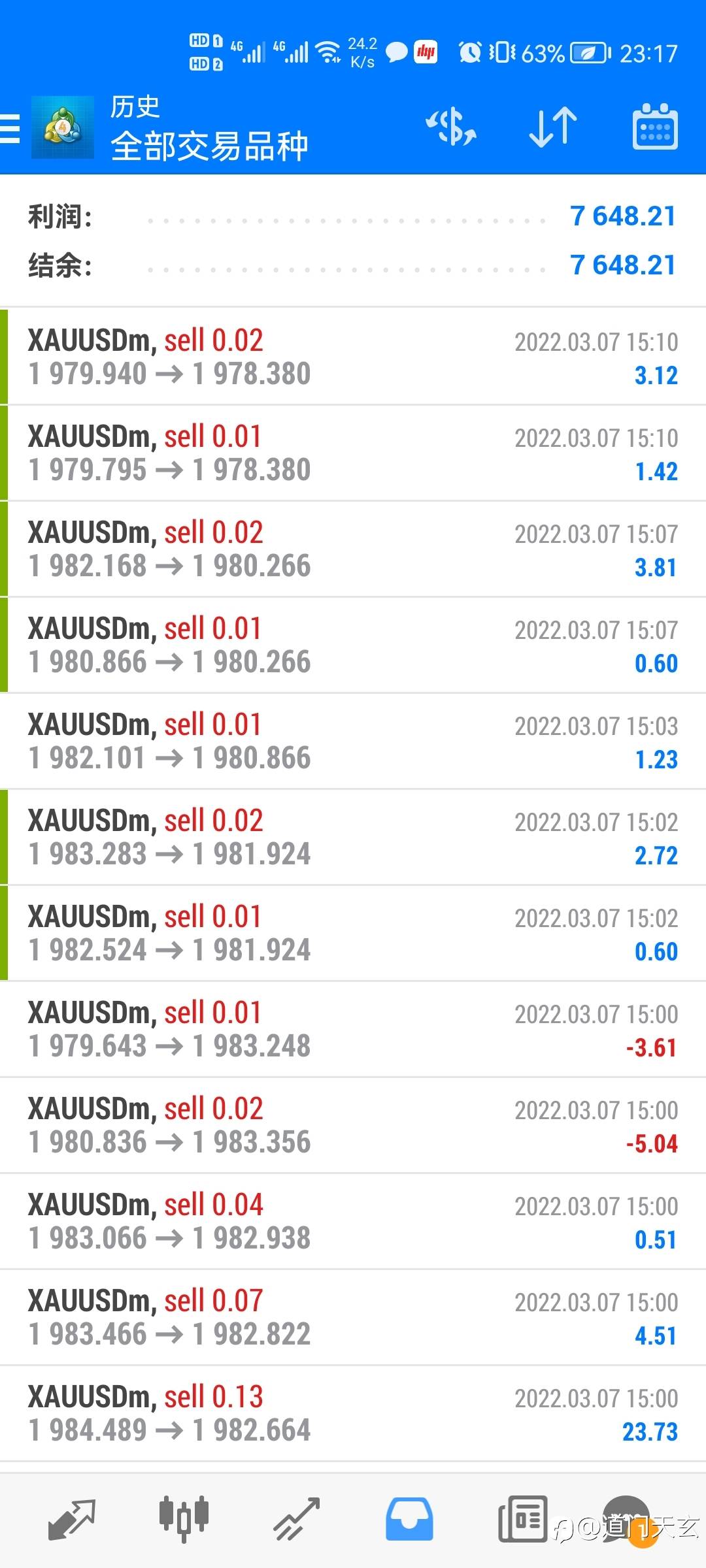The image size is (706, 1568).
Task: Expand the losing trade of -3.61
Action: [x=353, y=1029]
